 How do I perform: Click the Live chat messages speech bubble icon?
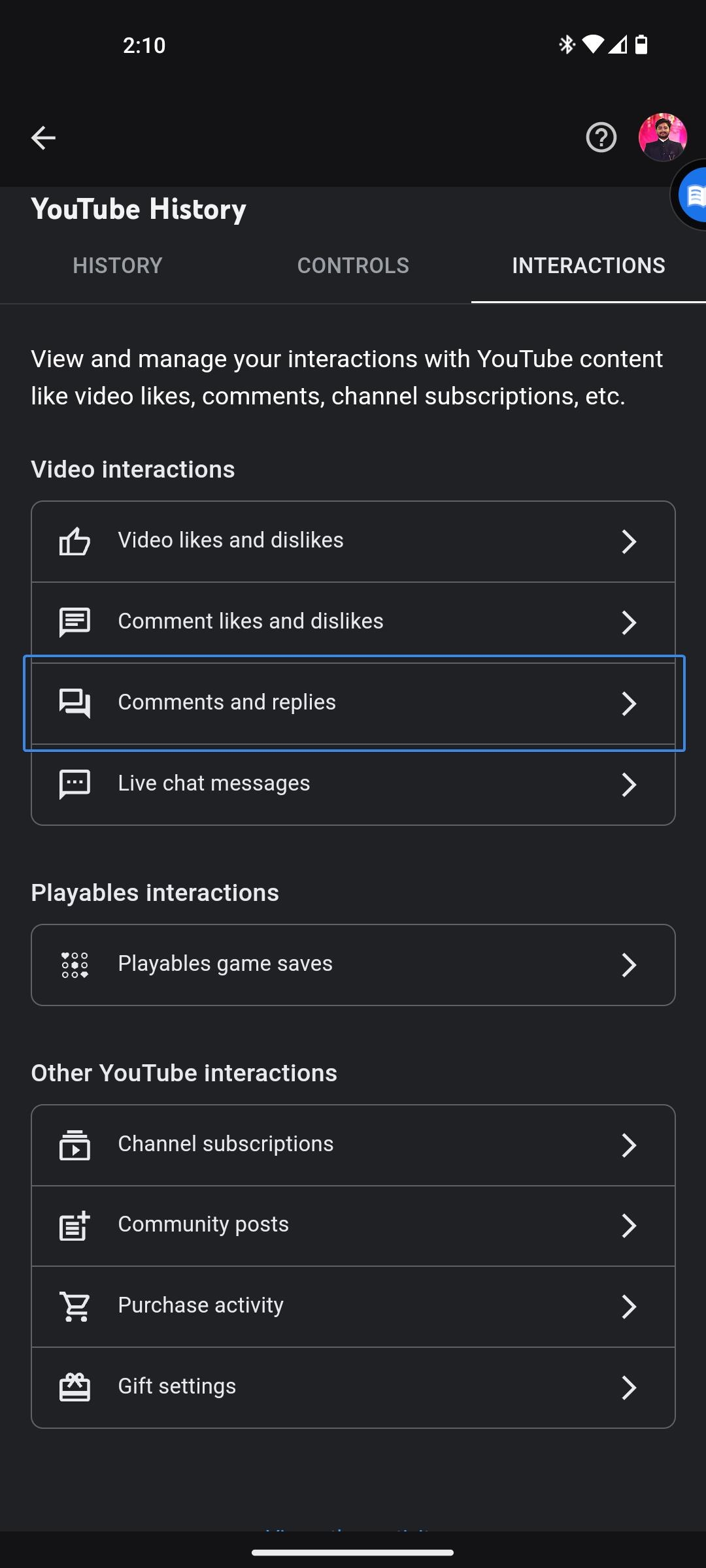pyautogui.click(x=75, y=784)
